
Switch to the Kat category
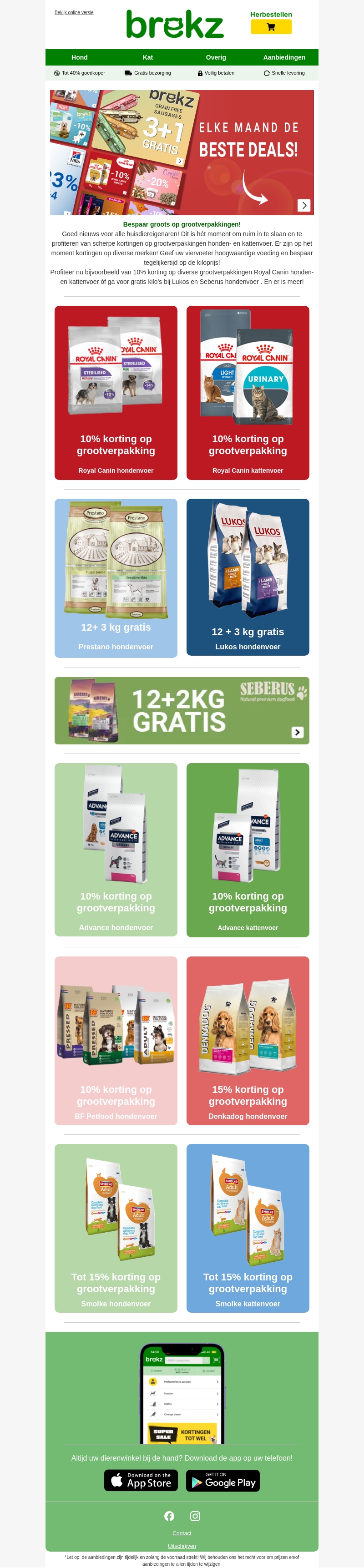(147, 57)
